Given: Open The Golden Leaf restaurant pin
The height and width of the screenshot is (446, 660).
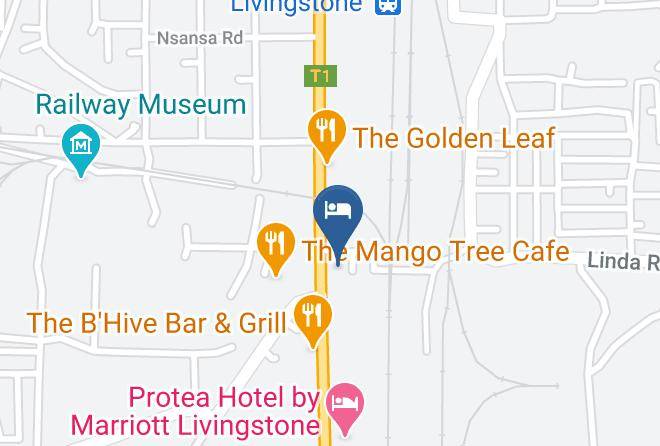Looking at the screenshot, I should pyautogui.click(x=327, y=135).
